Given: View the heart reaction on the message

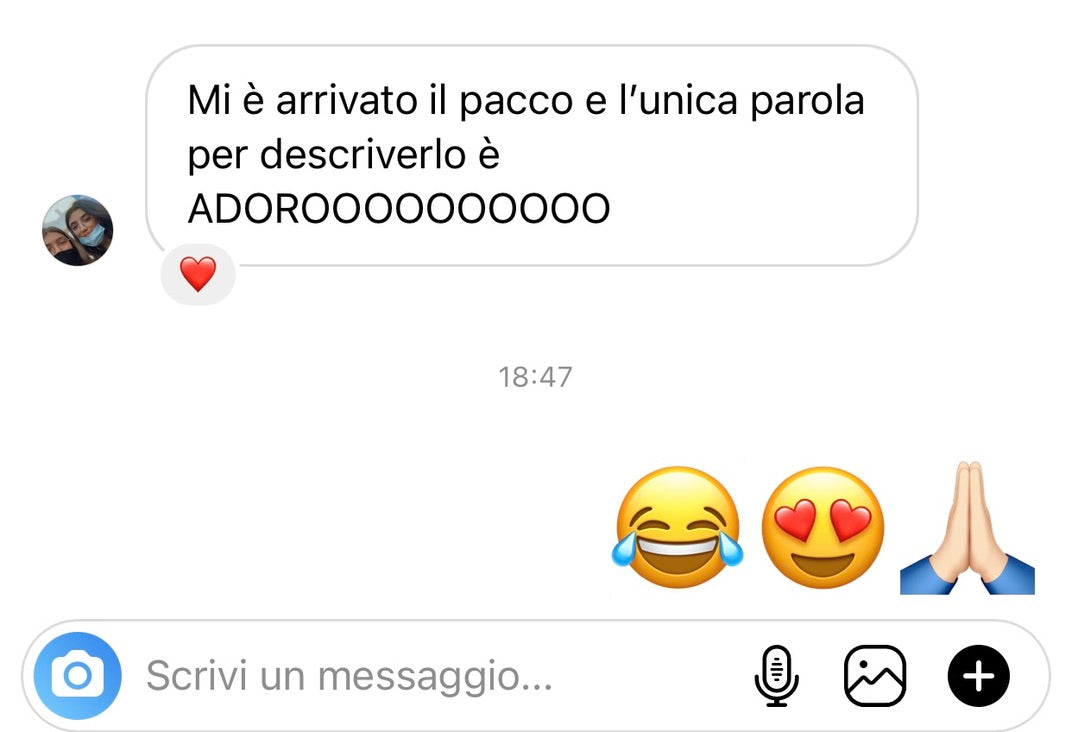Looking at the screenshot, I should pyautogui.click(x=198, y=274).
